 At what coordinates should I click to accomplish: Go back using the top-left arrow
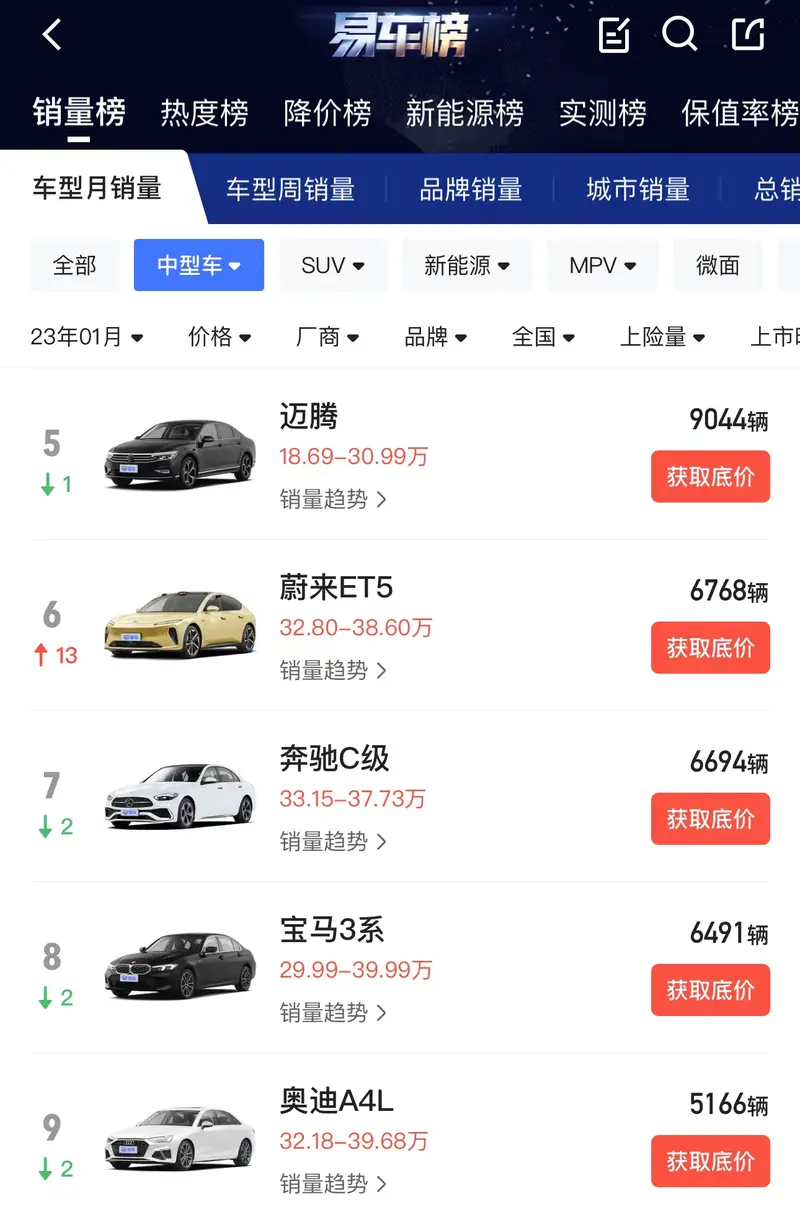click(52, 35)
